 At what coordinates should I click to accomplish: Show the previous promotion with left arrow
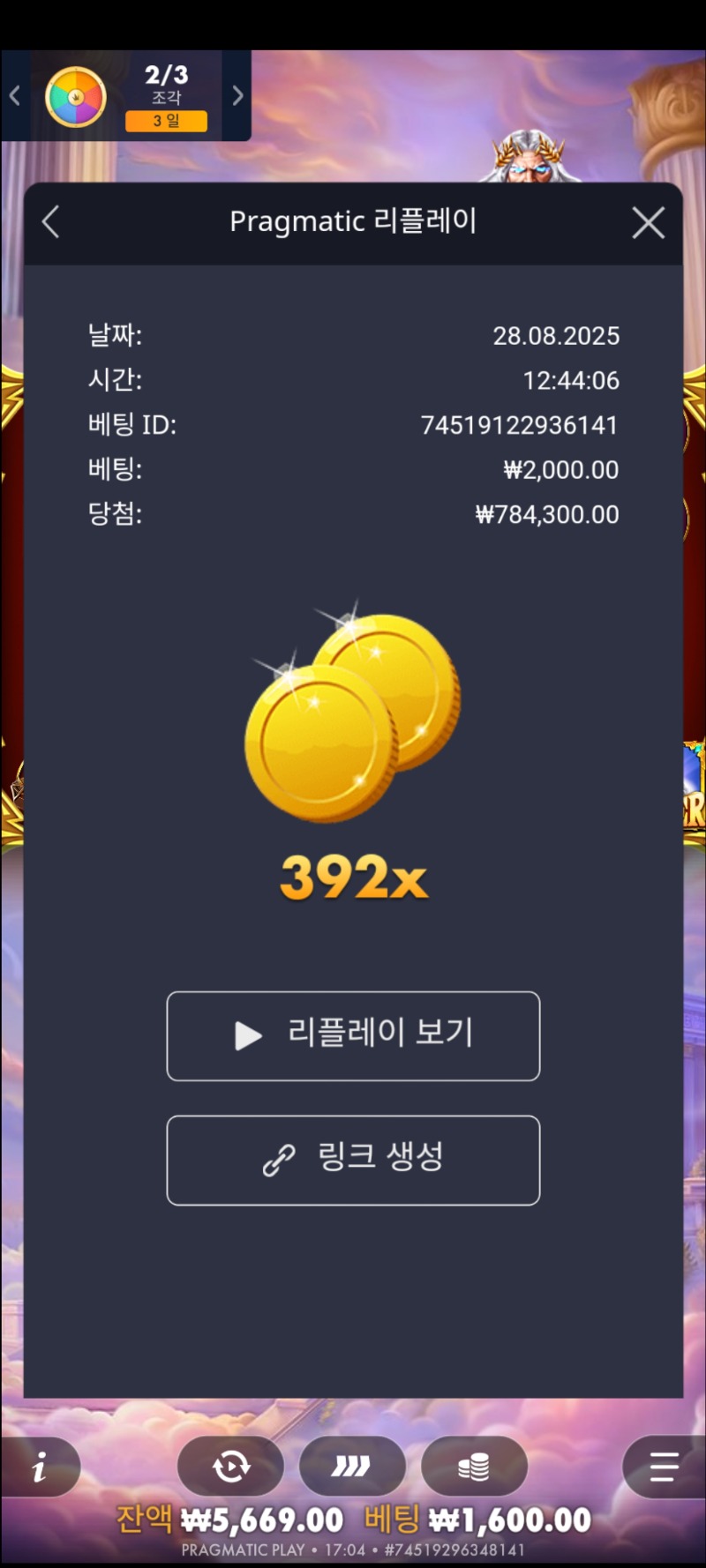point(15,95)
